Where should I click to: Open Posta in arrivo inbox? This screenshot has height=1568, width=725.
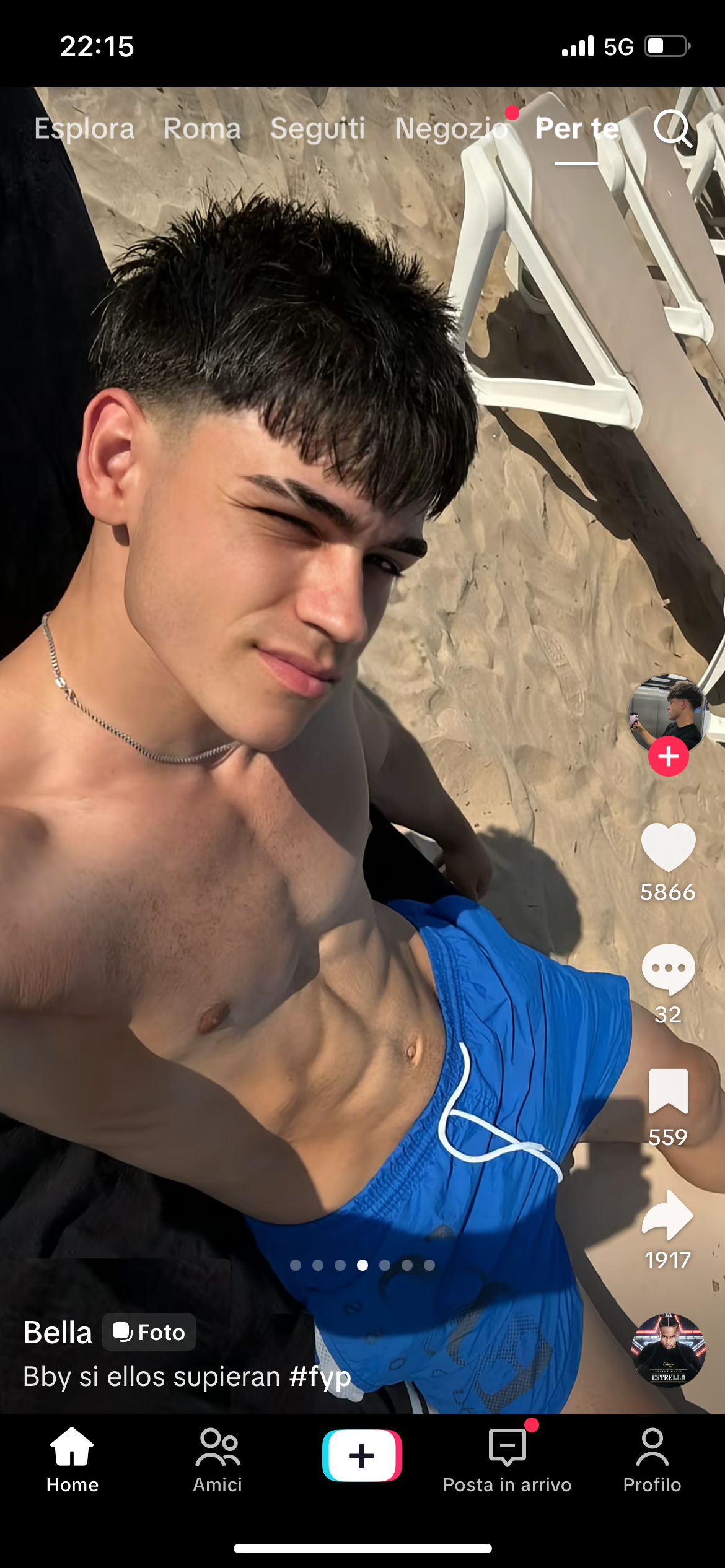tap(507, 1460)
